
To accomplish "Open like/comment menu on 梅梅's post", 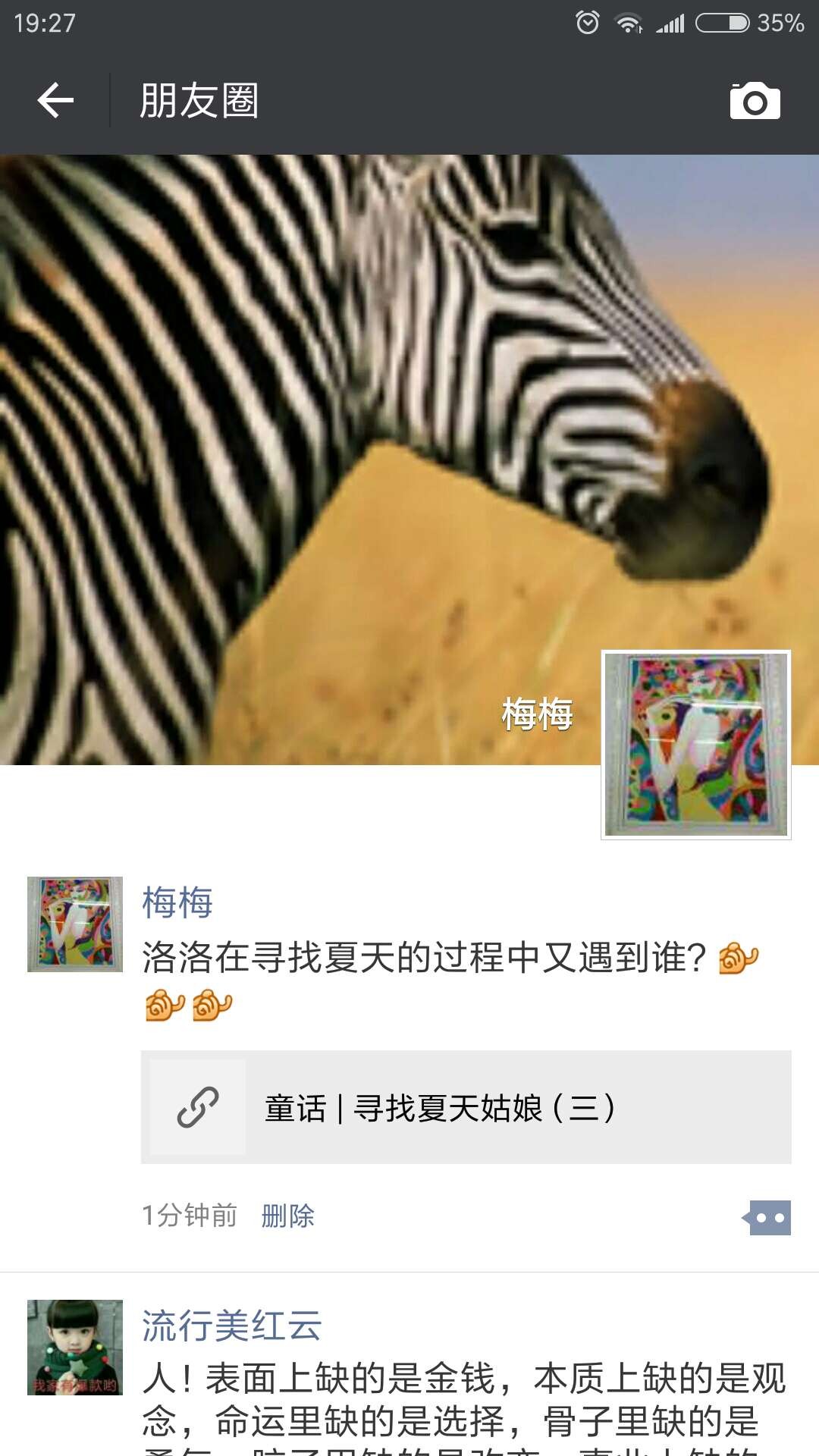I will click(x=768, y=1218).
